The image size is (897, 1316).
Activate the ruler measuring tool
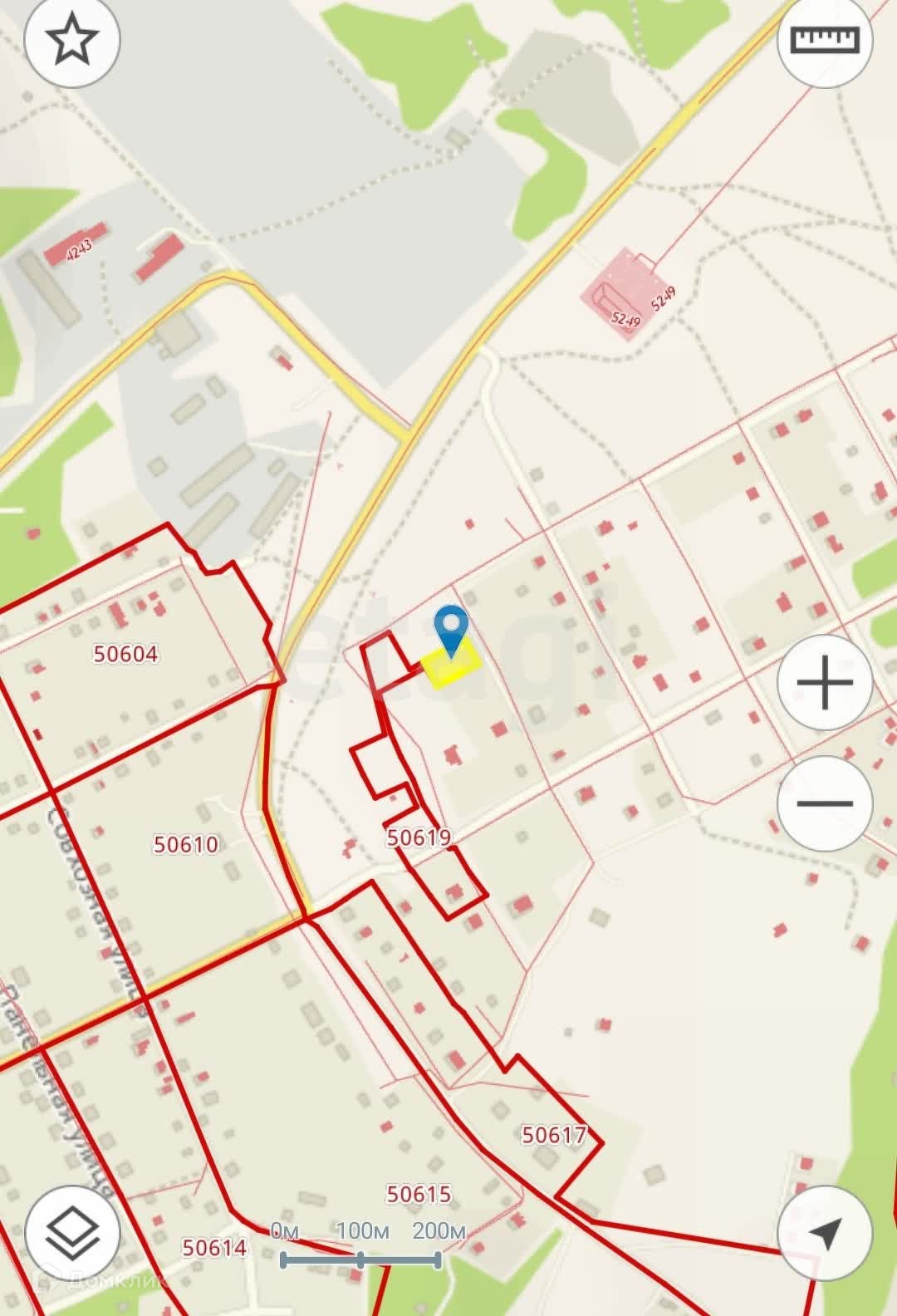[x=825, y=40]
